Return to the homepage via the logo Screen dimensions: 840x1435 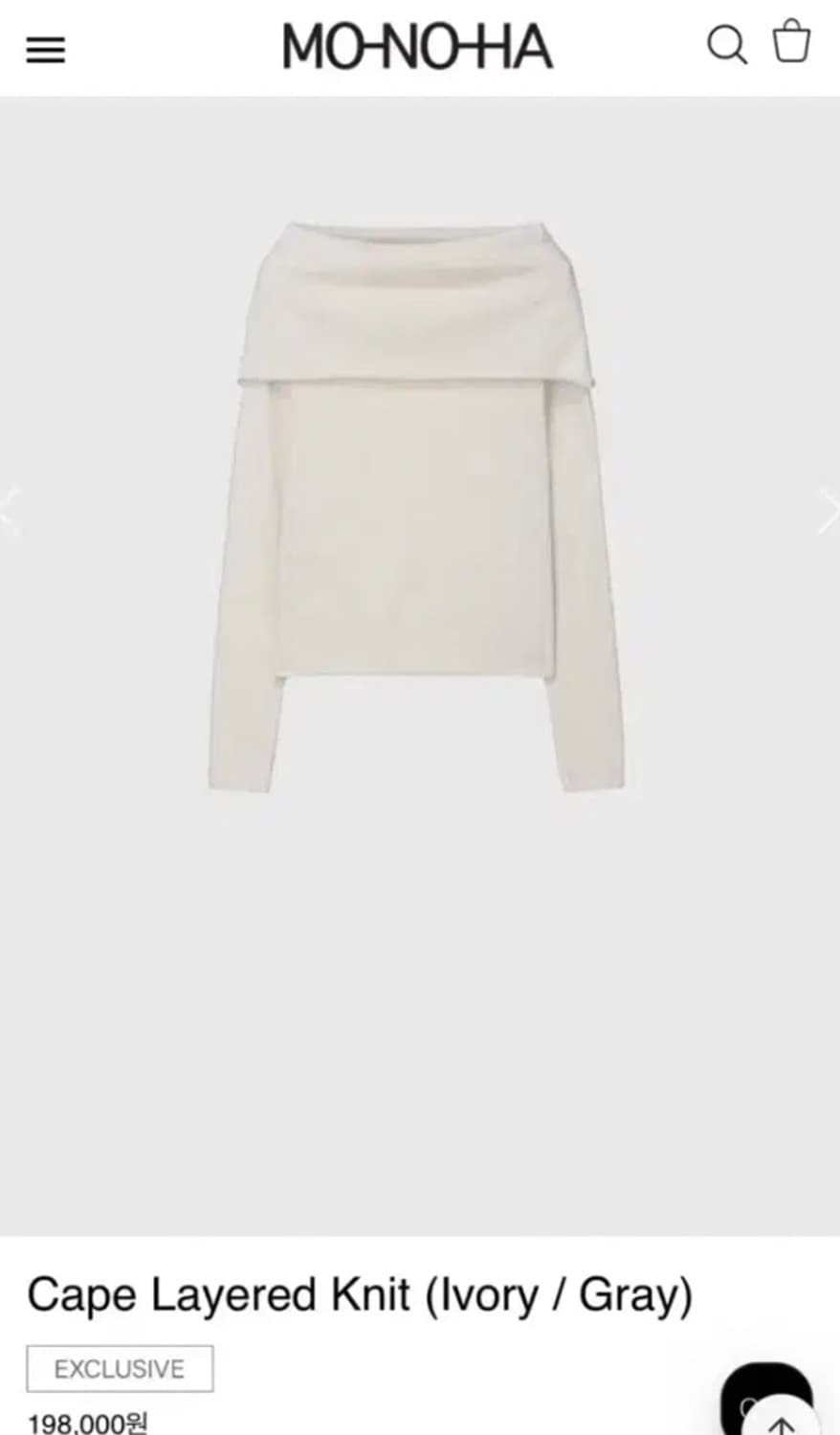click(x=415, y=46)
